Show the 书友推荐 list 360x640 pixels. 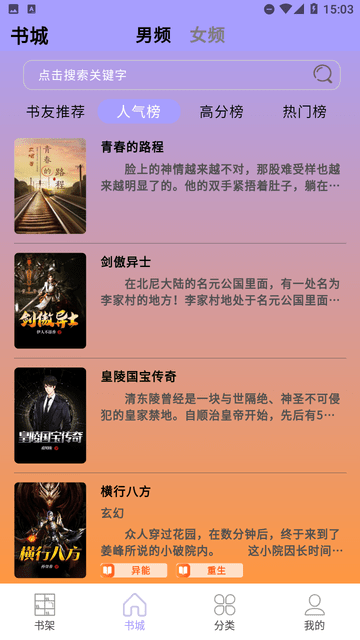click(x=56, y=111)
